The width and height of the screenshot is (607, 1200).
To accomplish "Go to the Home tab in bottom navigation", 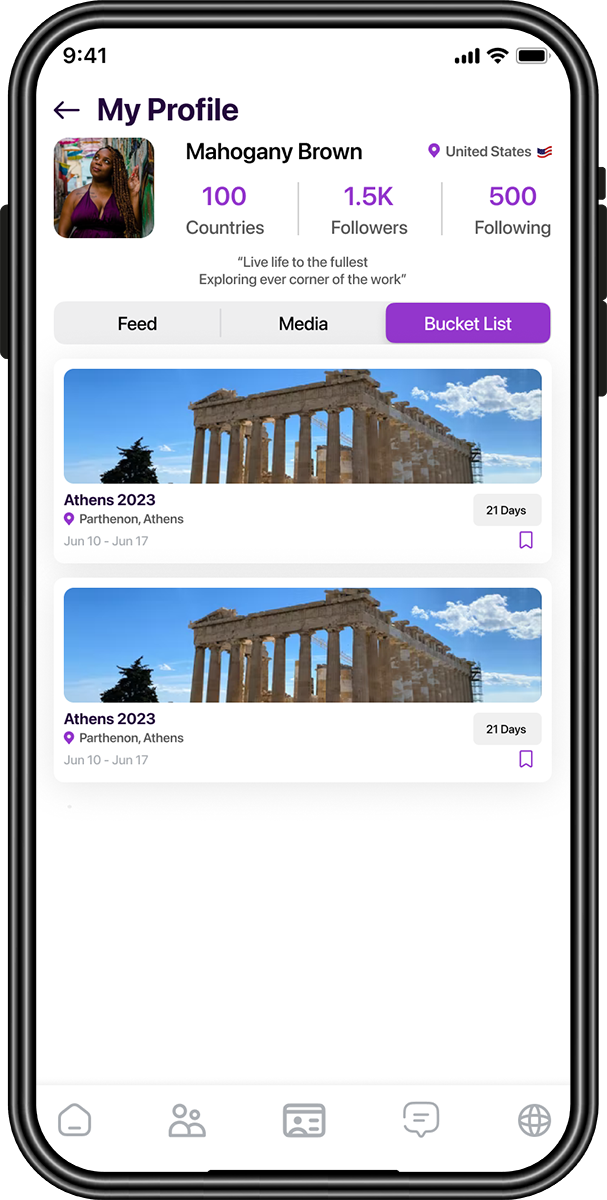I will pyautogui.click(x=75, y=1120).
